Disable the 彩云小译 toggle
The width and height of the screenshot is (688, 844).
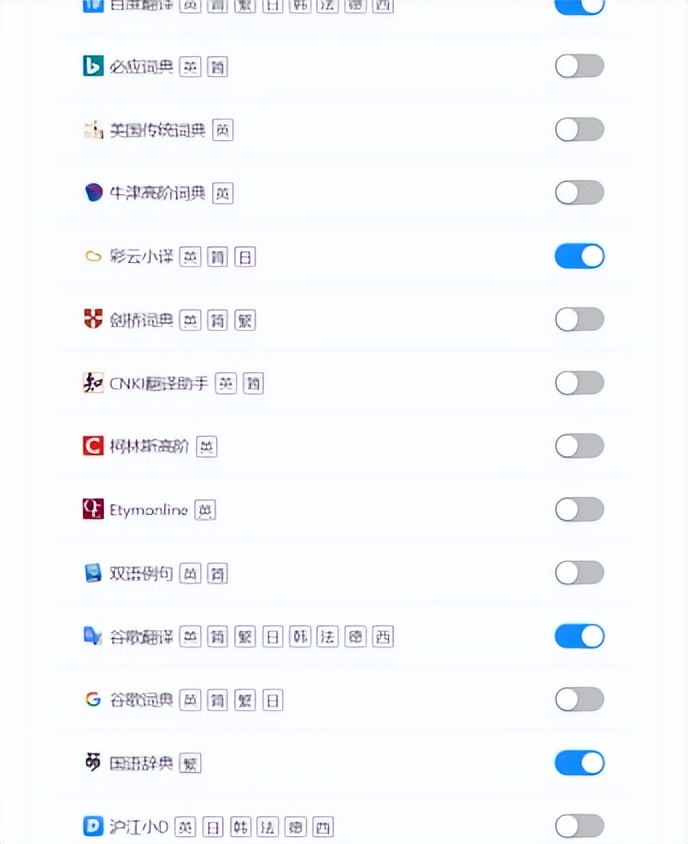(x=579, y=256)
